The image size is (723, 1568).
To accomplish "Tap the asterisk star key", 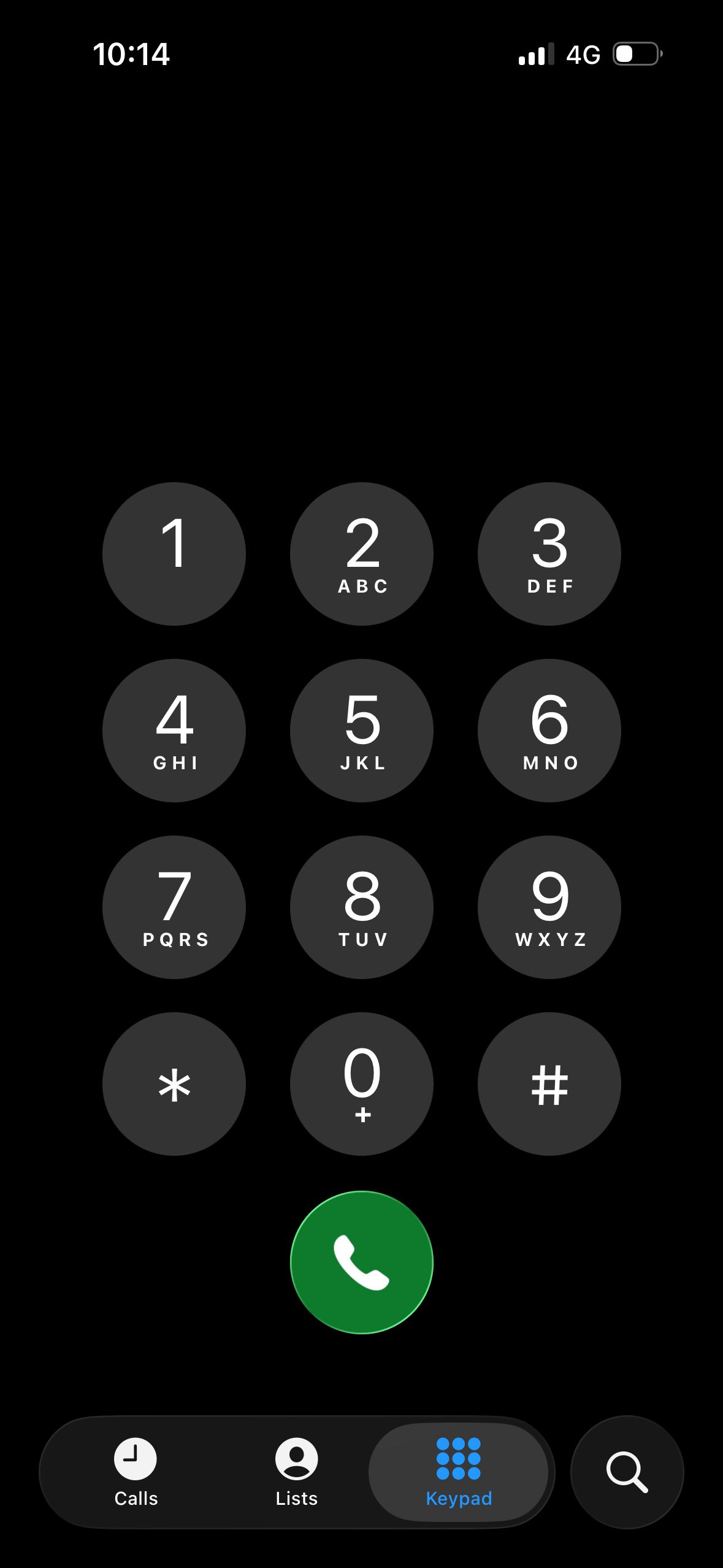I will coord(174,1083).
